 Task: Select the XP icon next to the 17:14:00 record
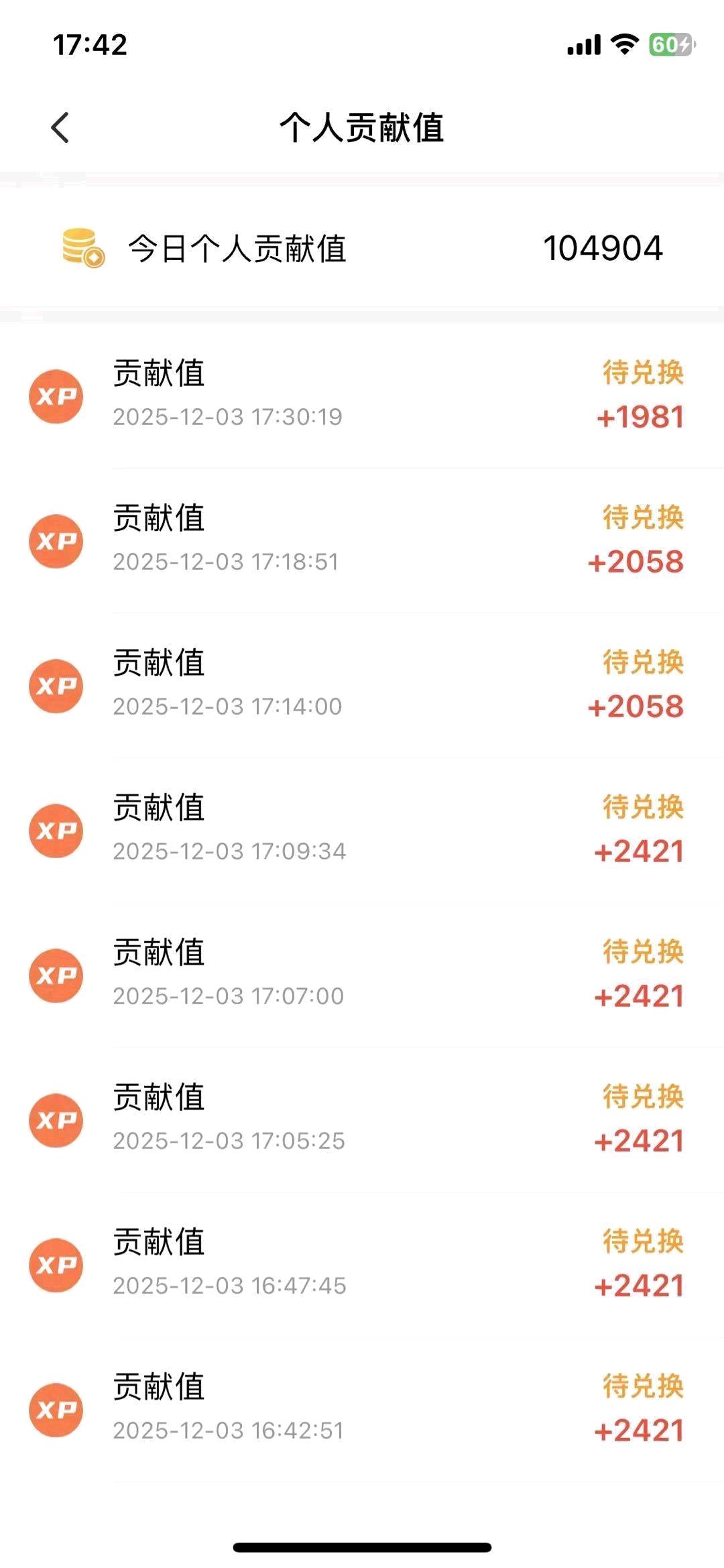(56, 685)
